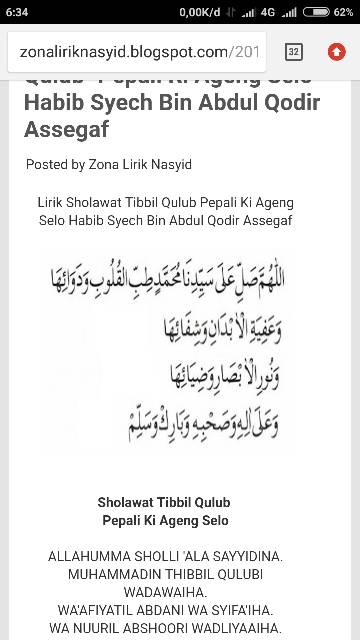
Task: Tap the red update arrow icon
Action: pos(337,52)
